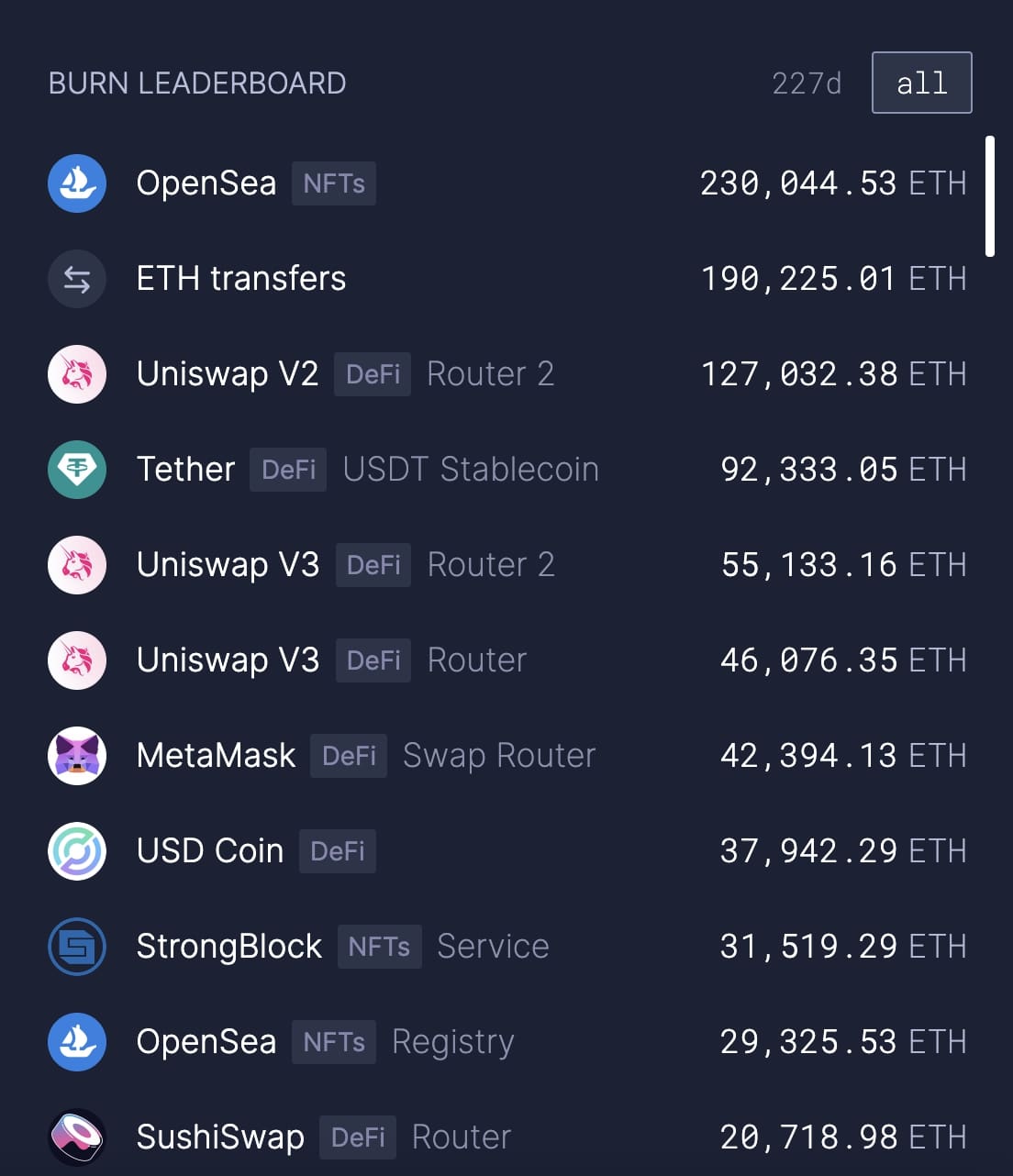Select the Swap Router label text
1013x1176 pixels.
click(x=498, y=755)
